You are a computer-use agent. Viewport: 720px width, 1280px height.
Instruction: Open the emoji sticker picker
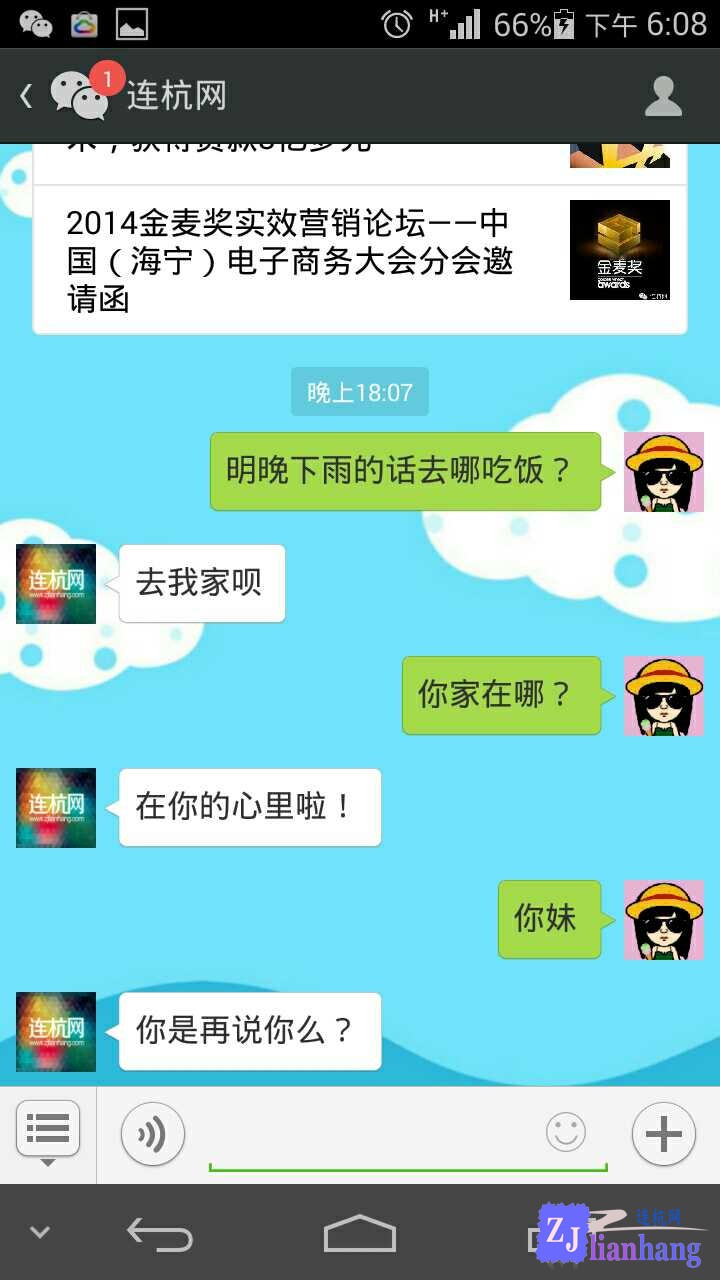click(x=566, y=1133)
